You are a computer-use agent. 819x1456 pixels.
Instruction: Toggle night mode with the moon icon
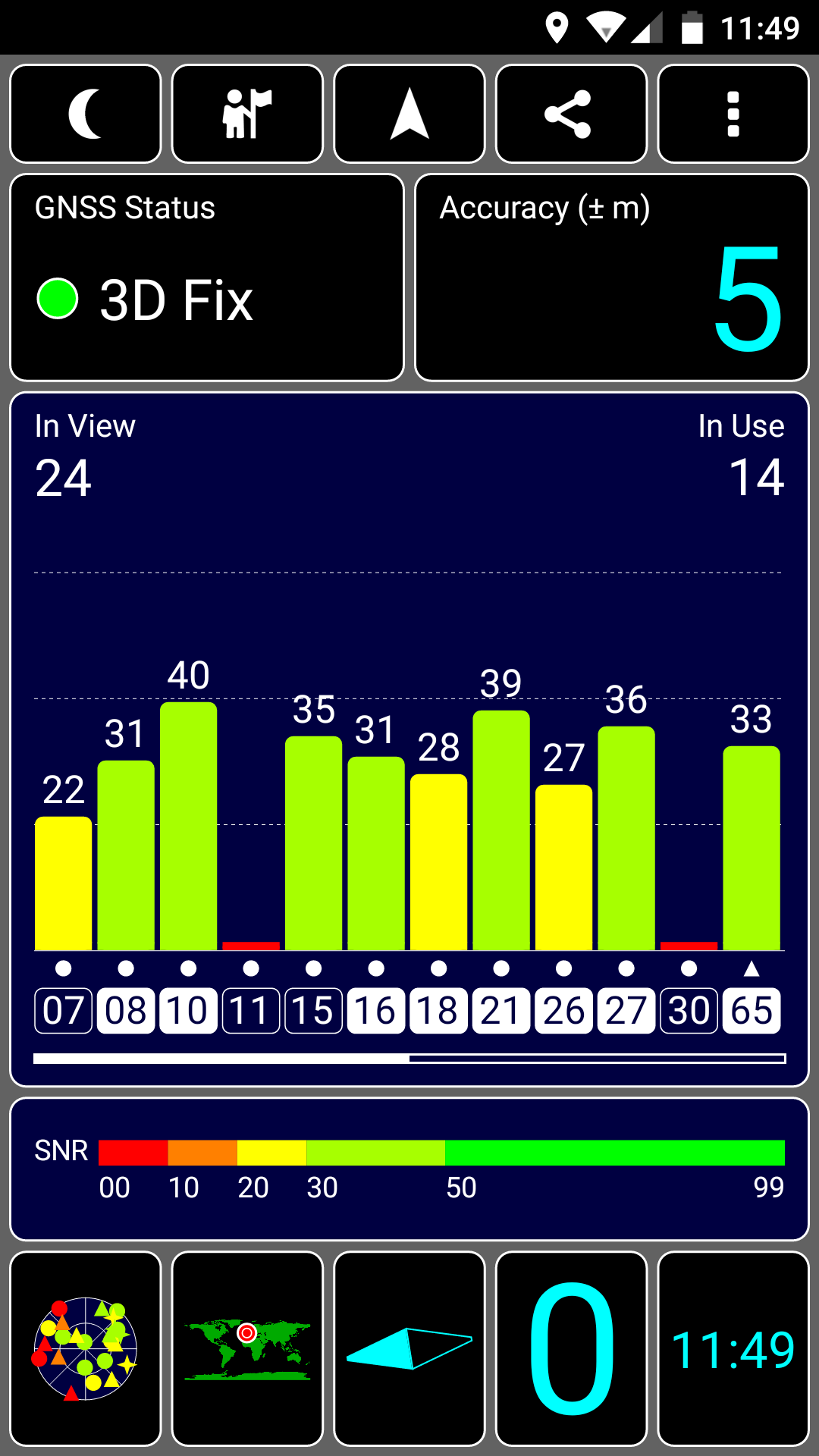86,114
